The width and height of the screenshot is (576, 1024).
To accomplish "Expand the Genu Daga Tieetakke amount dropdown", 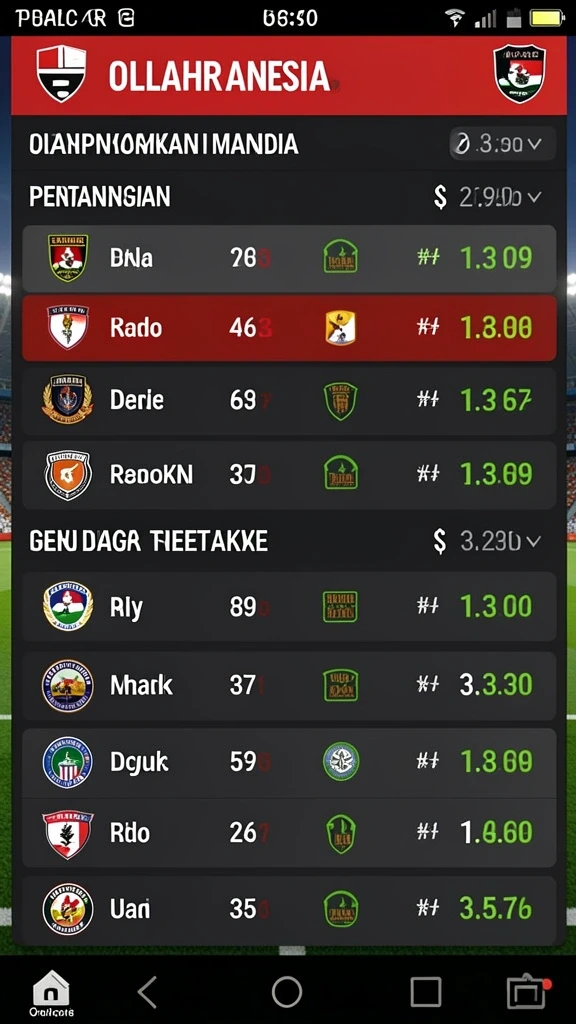I will tap(487, 541).
